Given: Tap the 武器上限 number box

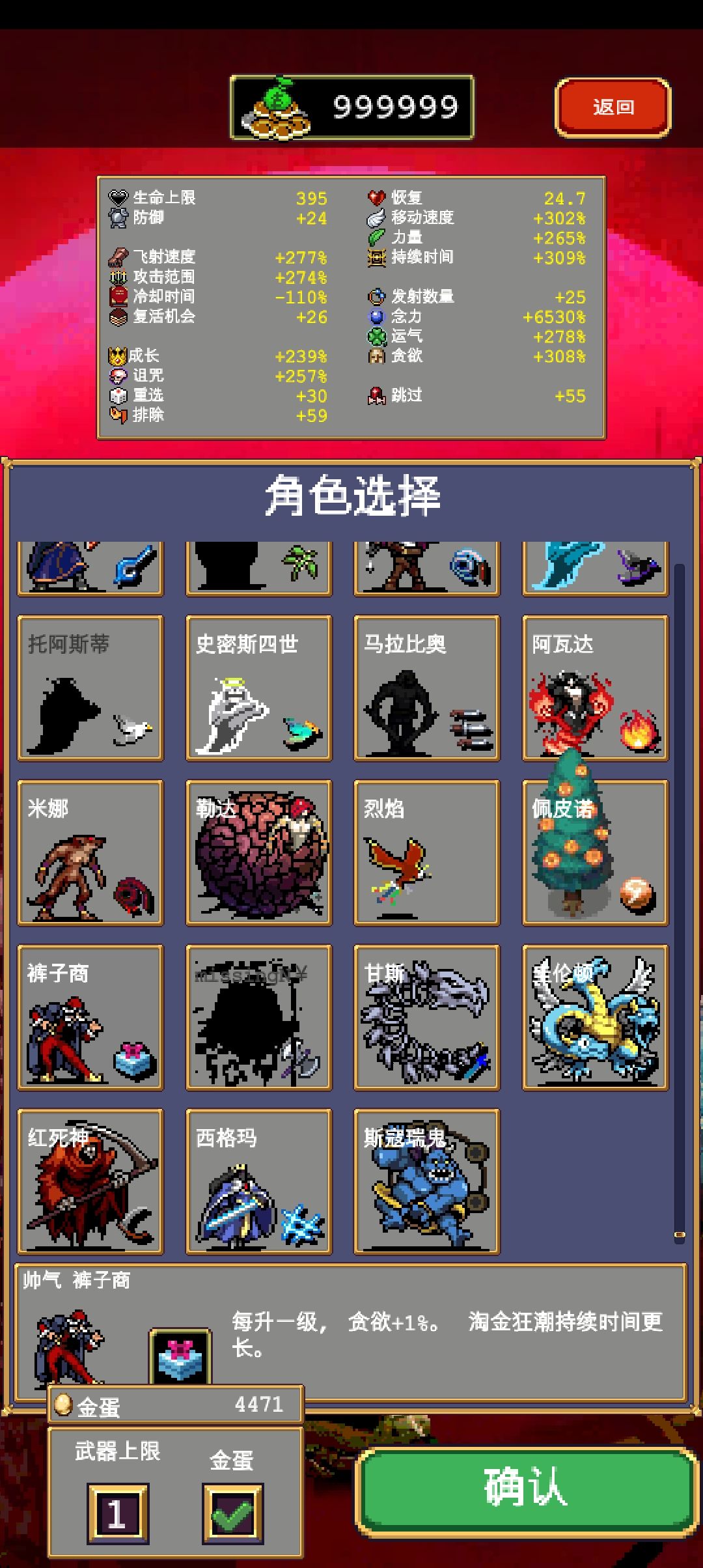Looking at the screenshot, I should tap(118, 1514).
